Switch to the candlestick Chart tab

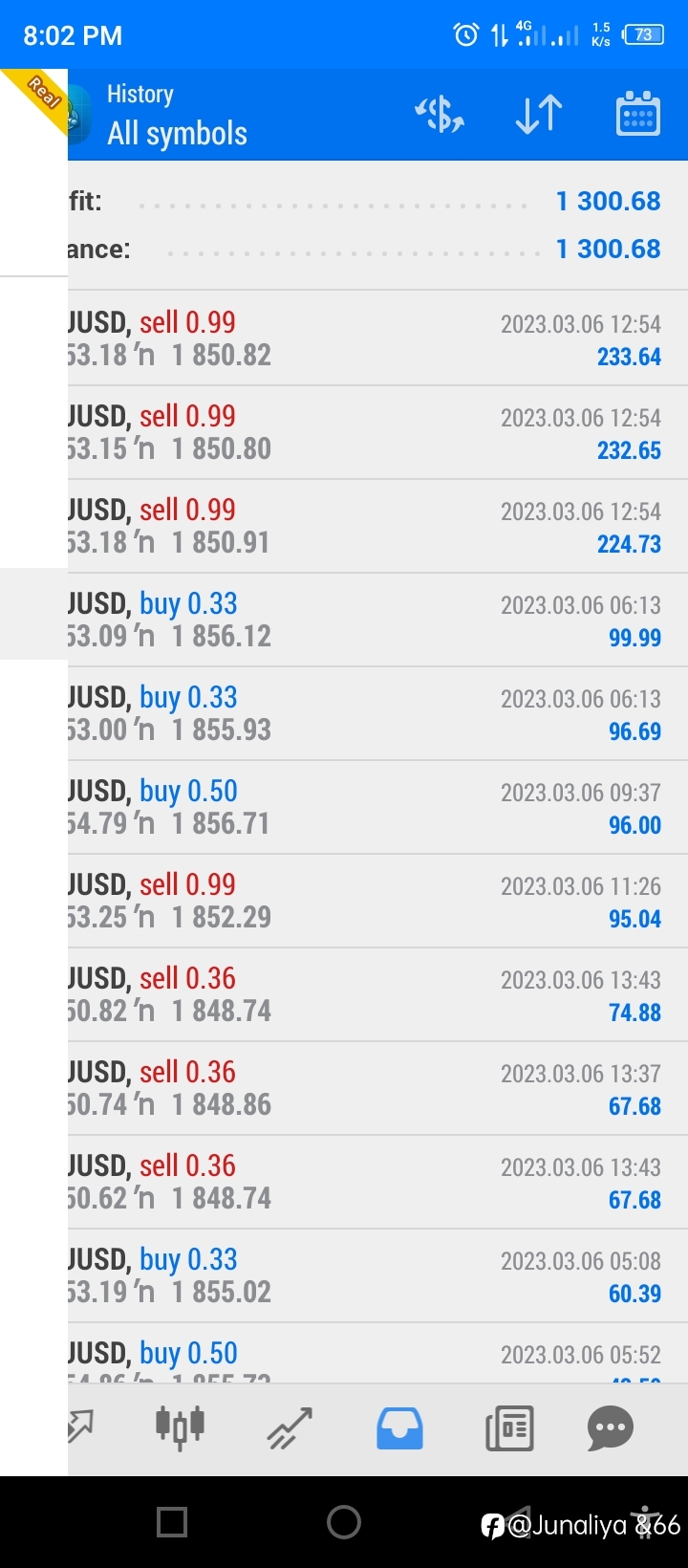coord(180,1427)
